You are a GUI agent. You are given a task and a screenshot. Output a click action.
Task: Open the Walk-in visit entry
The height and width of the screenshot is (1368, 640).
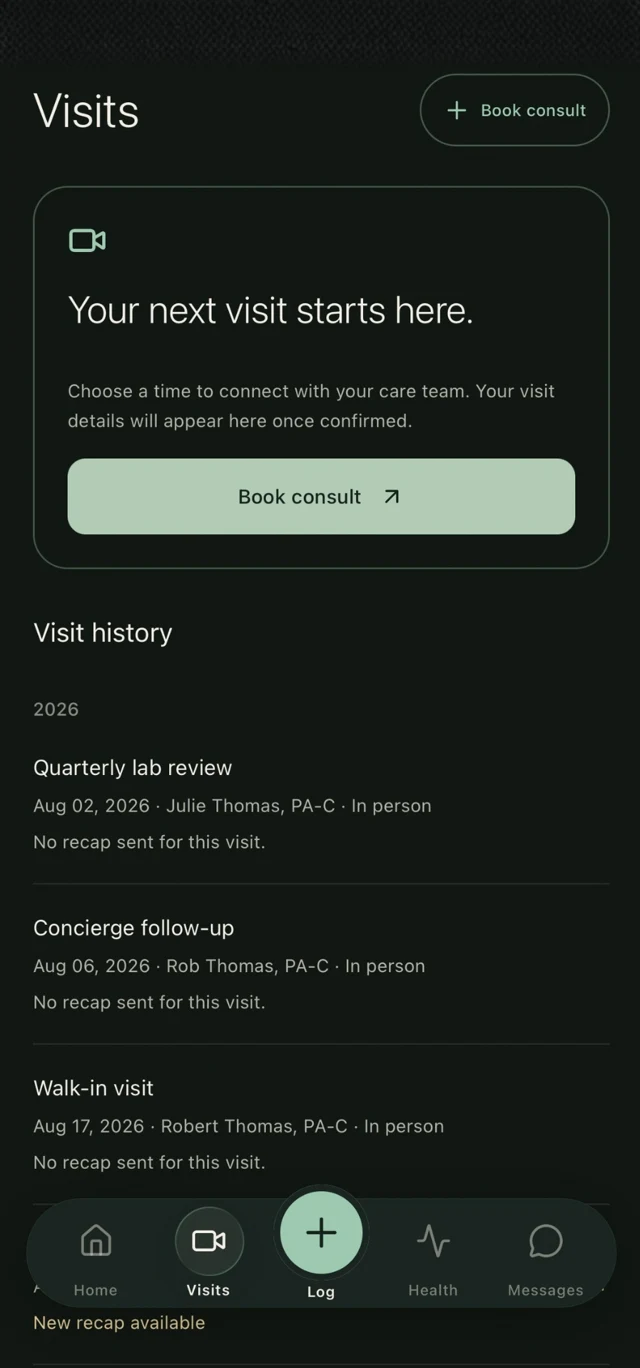[321, 1124]
